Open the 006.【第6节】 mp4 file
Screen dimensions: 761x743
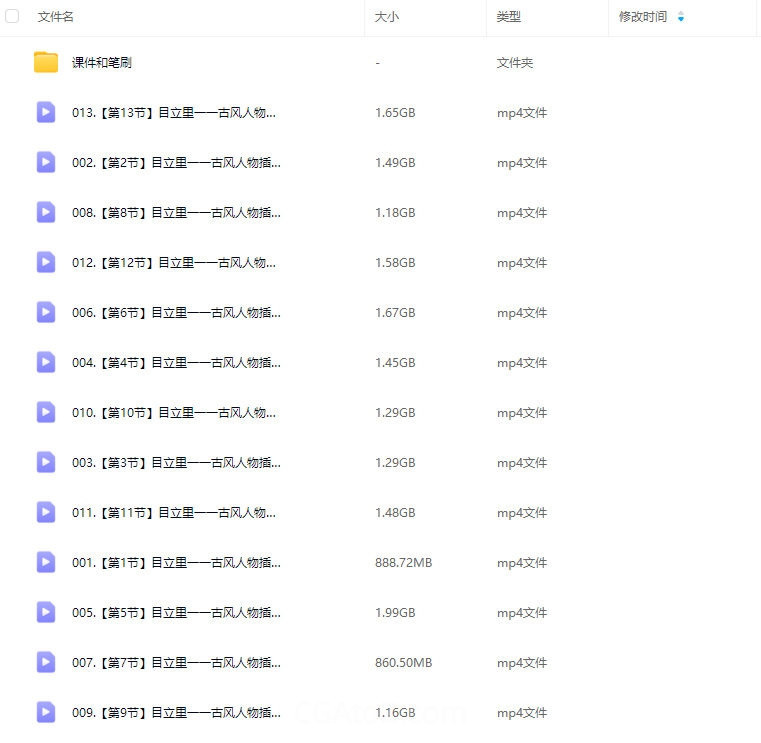pos(176,313)
